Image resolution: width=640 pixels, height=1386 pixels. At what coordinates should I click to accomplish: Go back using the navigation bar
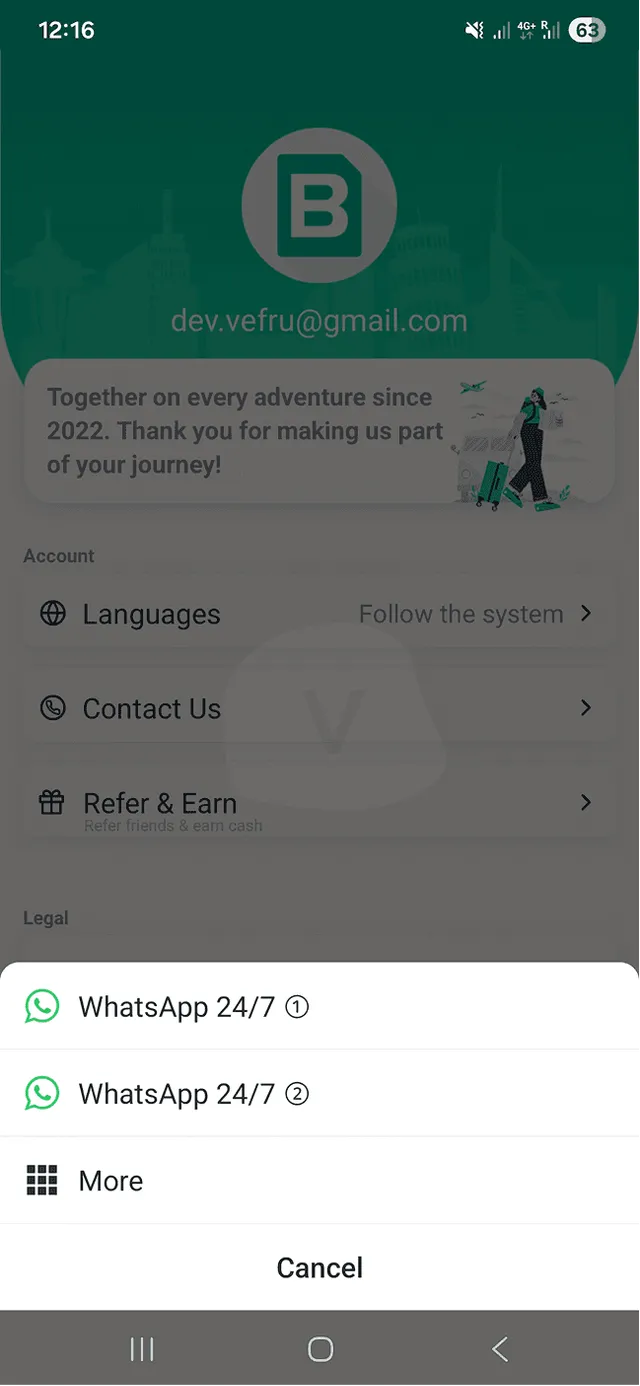click(x=500, y=1350)
